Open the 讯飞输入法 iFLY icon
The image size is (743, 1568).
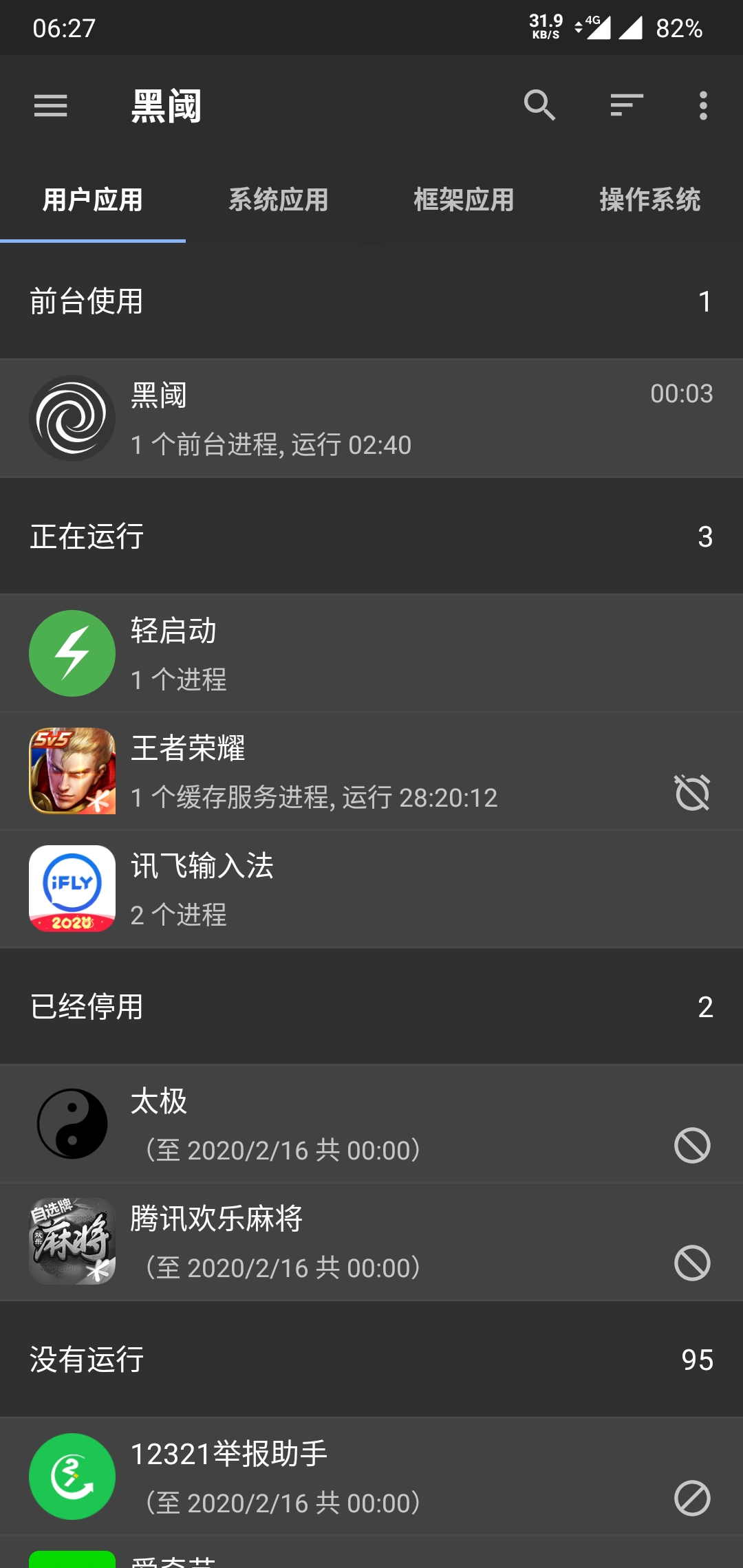click(x=71, y=889)
